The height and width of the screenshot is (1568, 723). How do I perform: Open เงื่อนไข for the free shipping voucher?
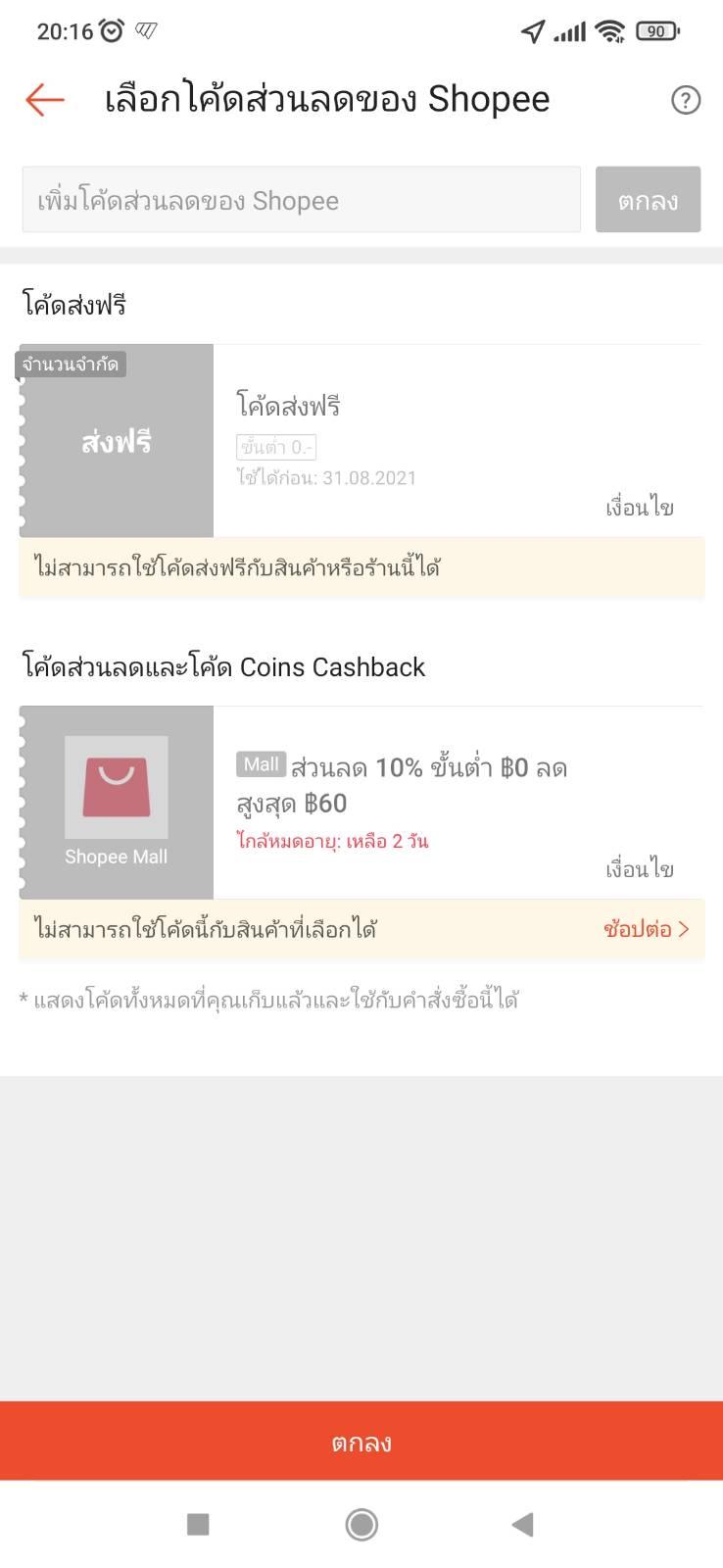pos(639,508)
